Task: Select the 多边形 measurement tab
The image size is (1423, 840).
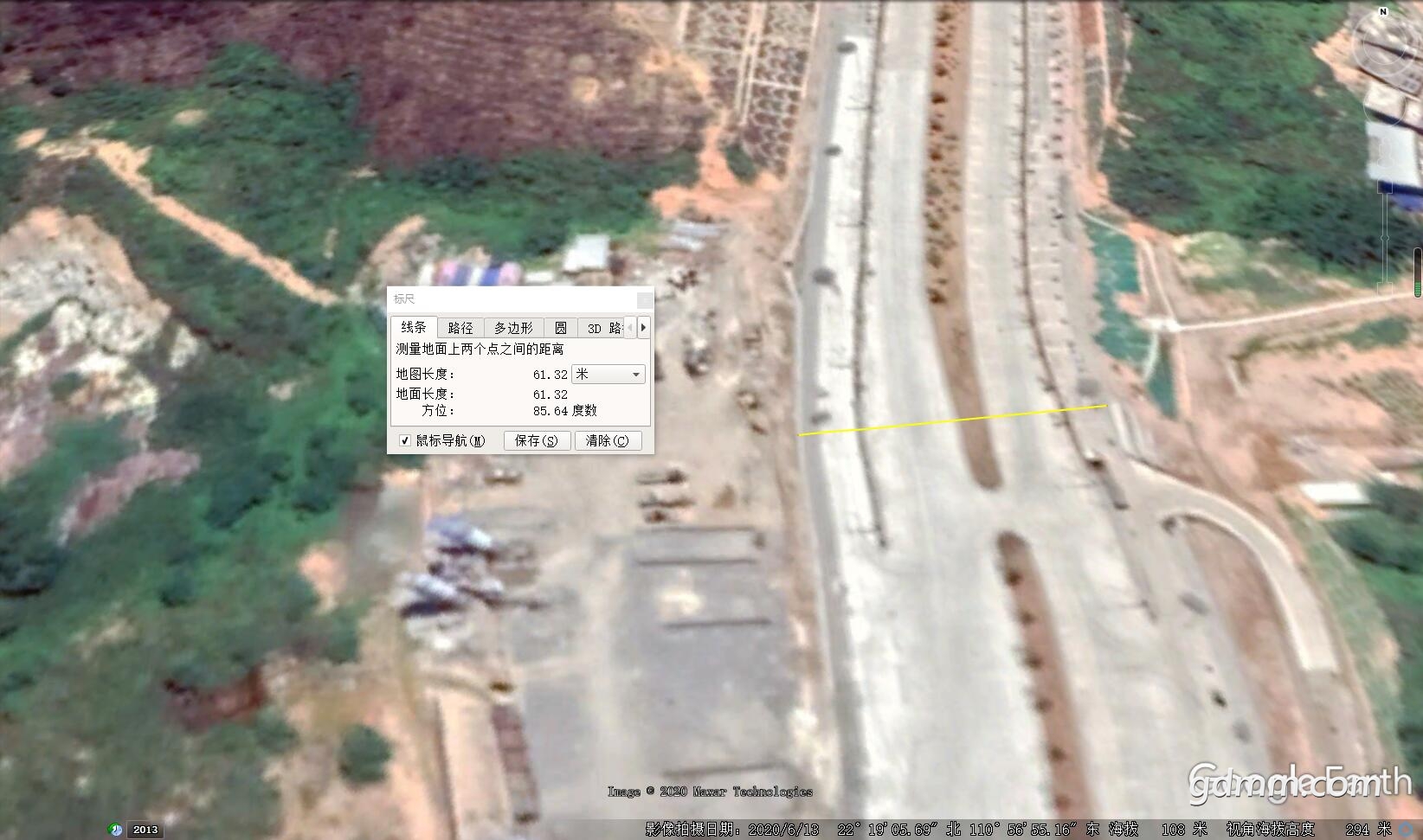Action: [x=513, y=328]
